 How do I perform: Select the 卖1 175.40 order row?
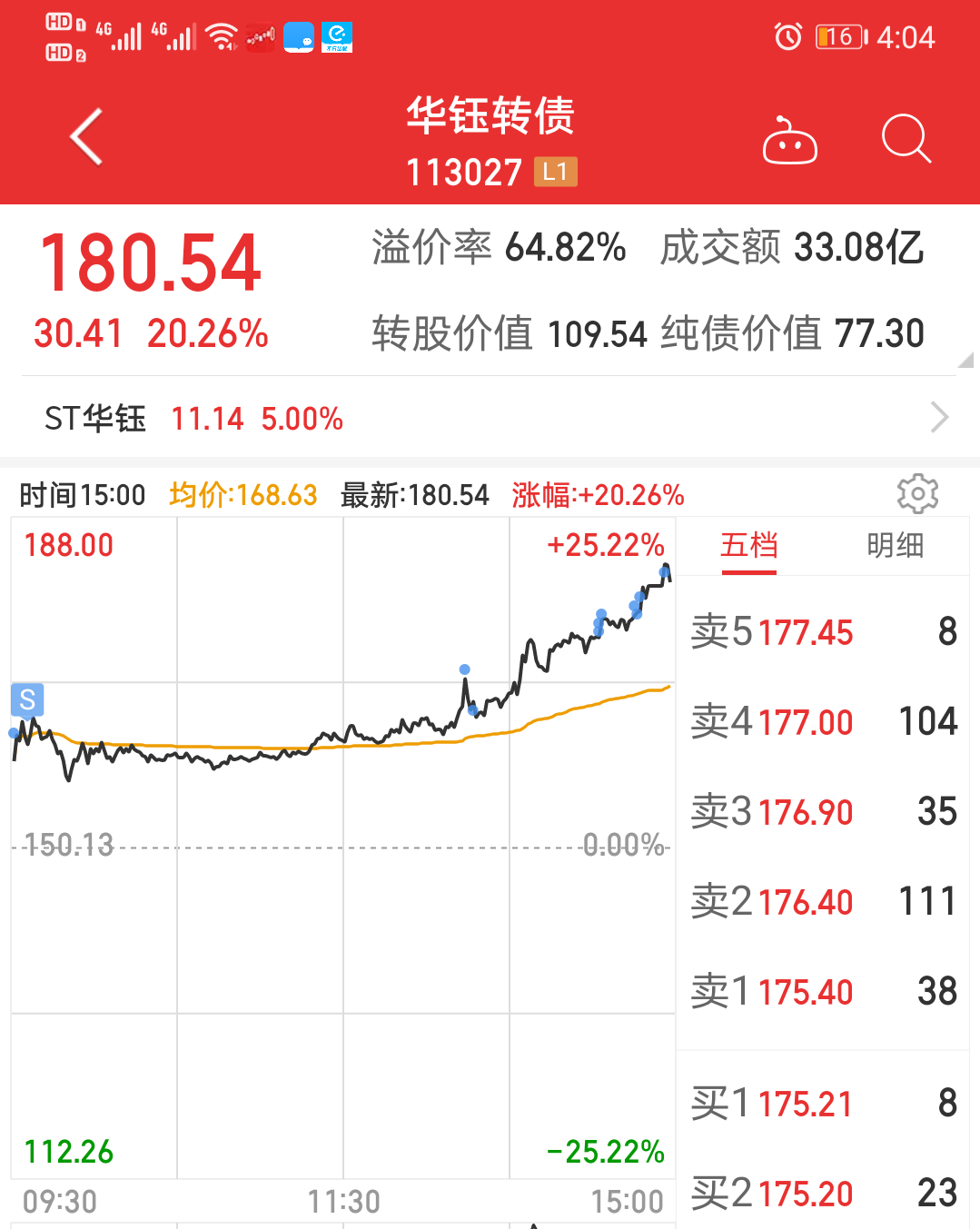(x=823, y=992)
